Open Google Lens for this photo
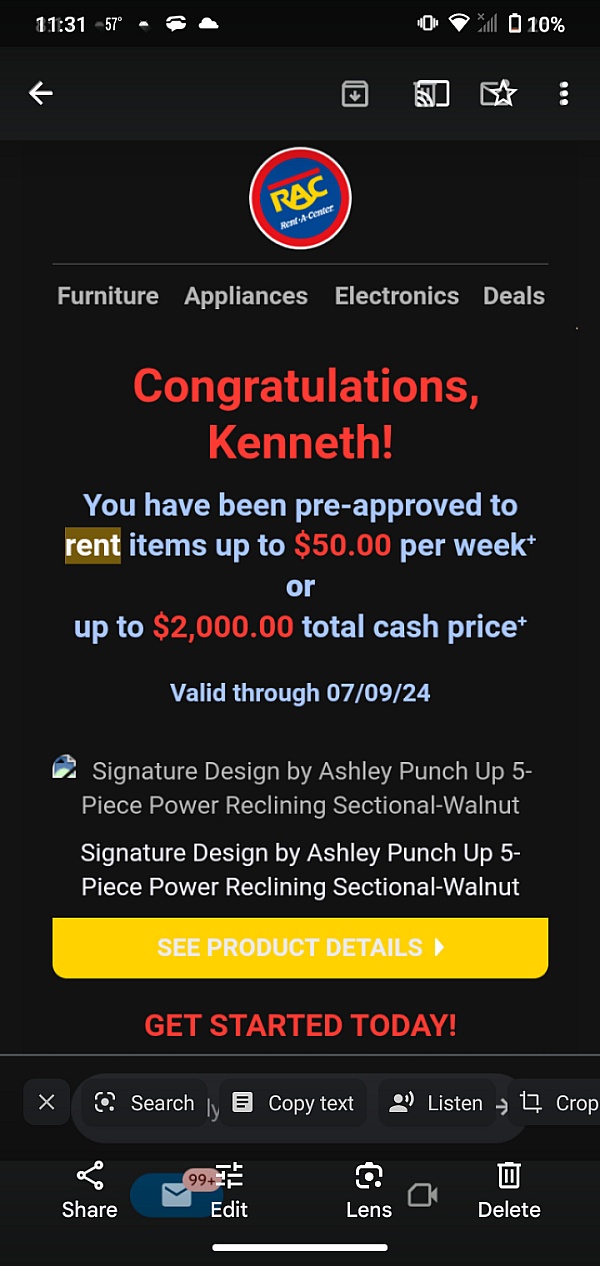The height and width of the screenshot is (1266, 600). click(x=369, y=1190)
